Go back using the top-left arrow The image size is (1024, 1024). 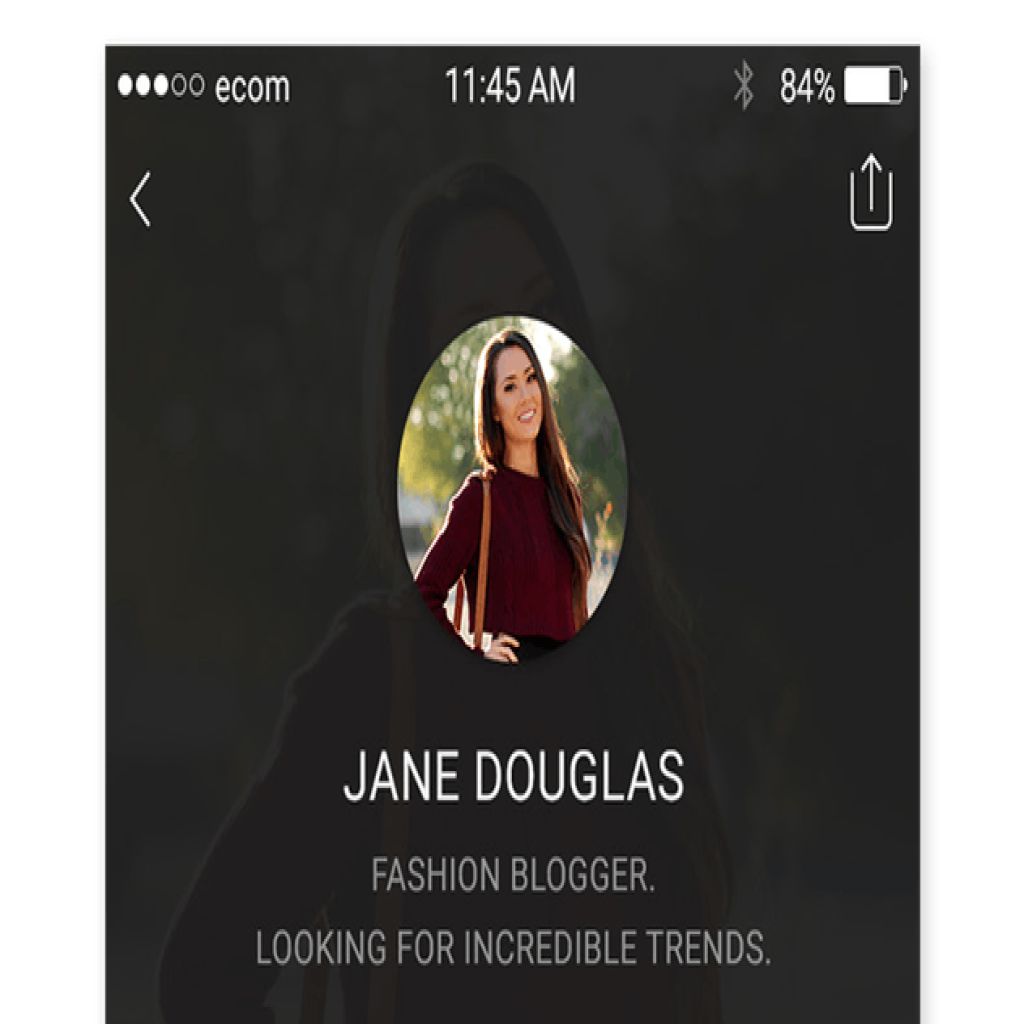[x=141, y=199]
